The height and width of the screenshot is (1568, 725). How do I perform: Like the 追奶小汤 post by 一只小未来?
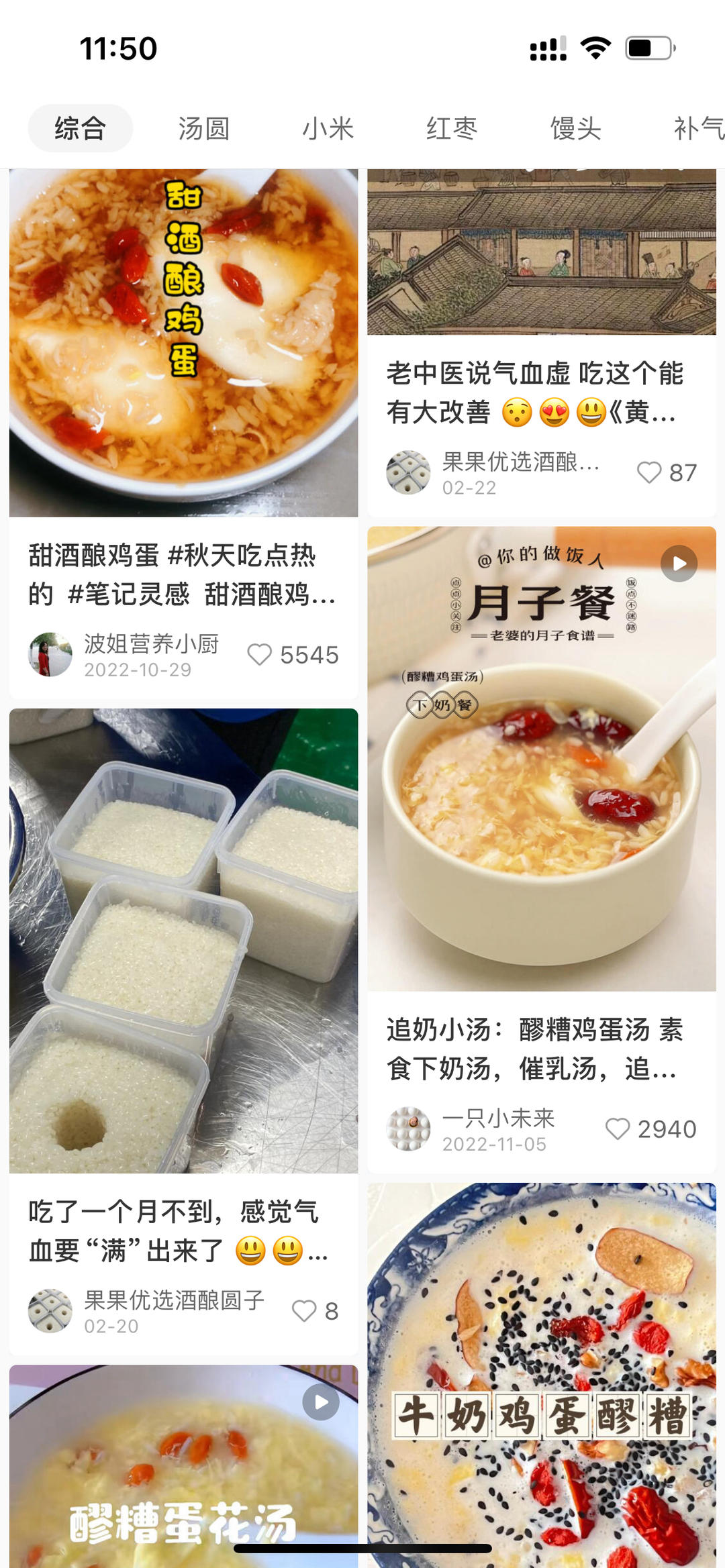[x=618, y=1129]
